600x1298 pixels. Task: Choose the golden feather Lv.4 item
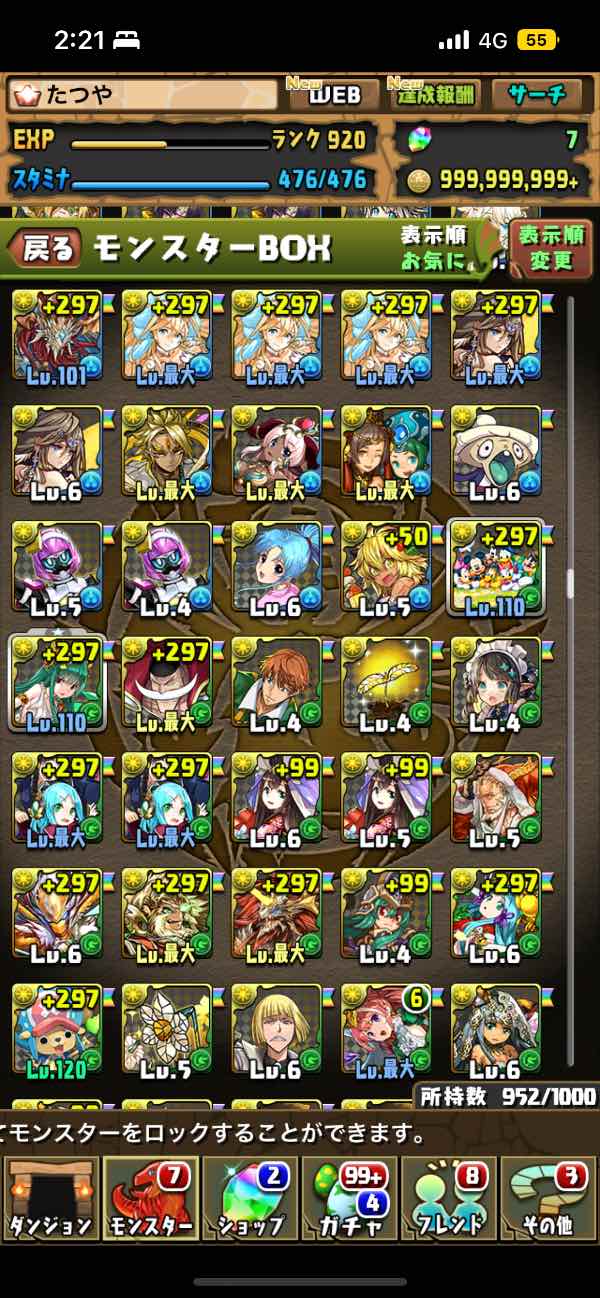386,682
